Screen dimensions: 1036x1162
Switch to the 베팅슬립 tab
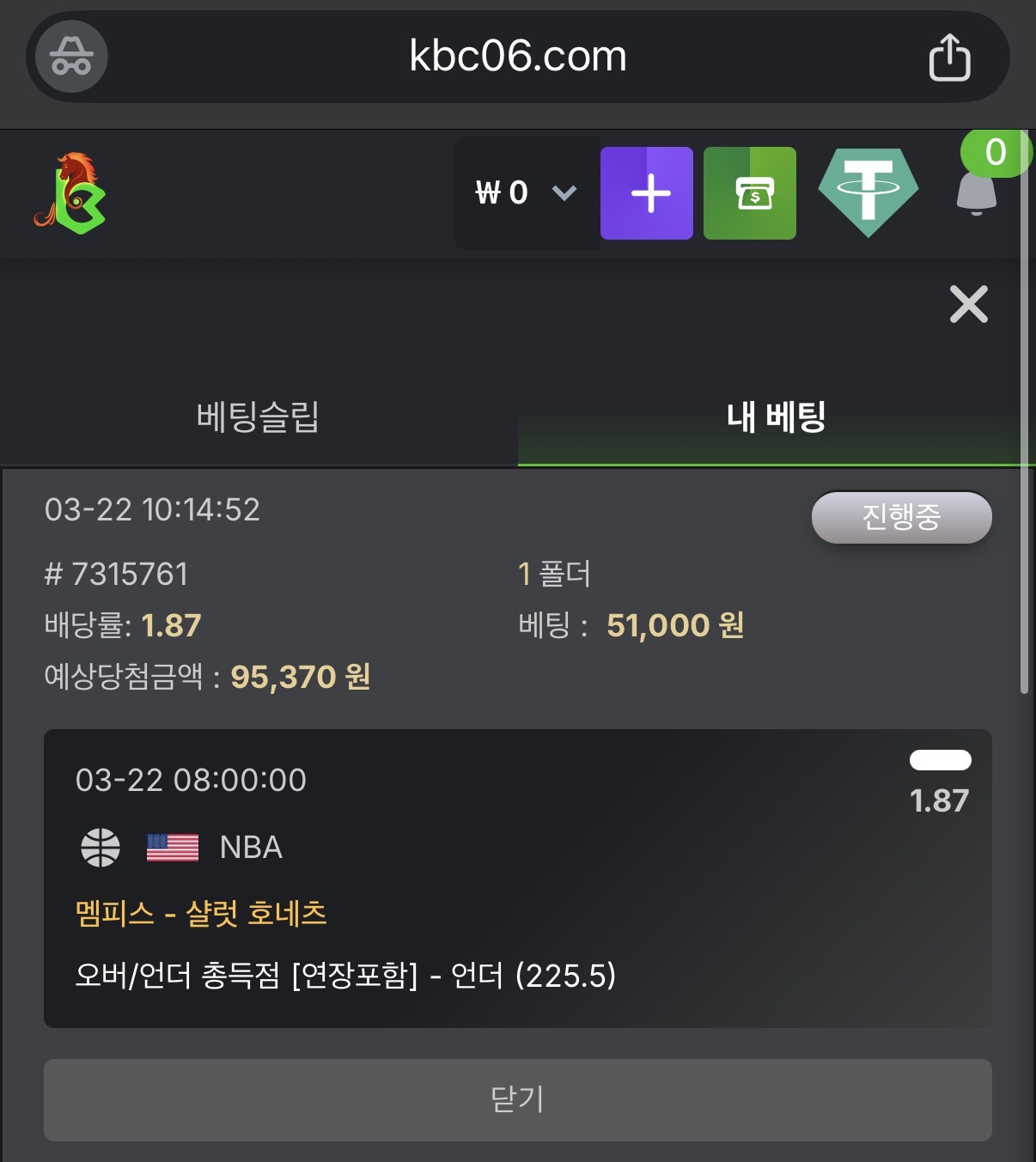[x=258, y=417]
